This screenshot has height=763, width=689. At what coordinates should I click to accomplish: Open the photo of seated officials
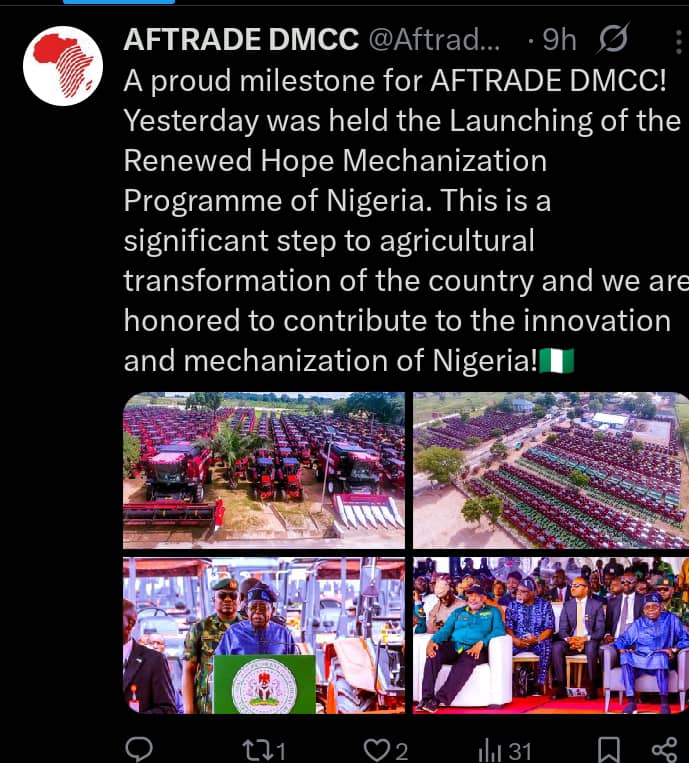pos(551,635)
